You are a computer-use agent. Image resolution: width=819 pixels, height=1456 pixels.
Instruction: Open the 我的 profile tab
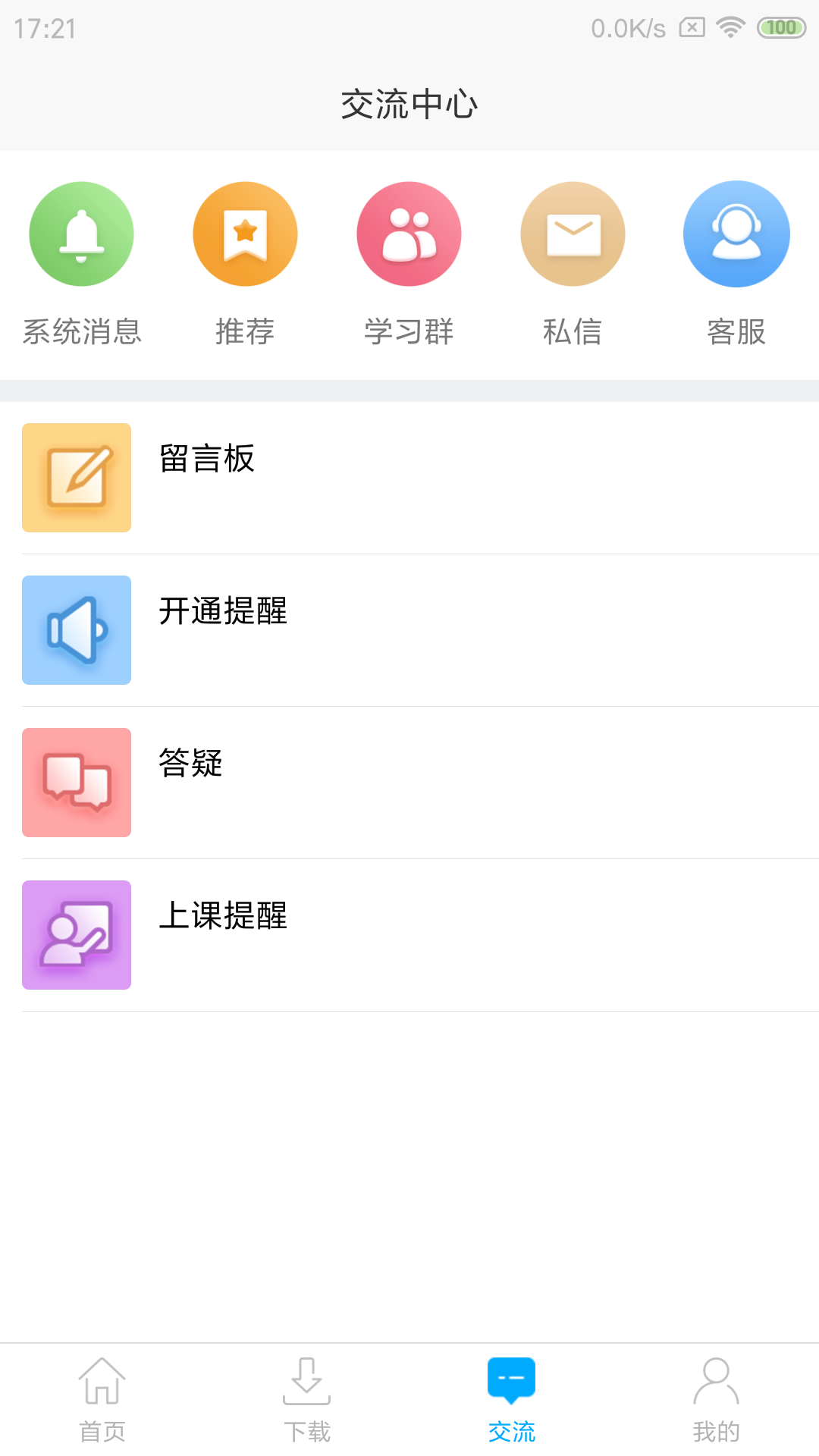[717, 1403]
